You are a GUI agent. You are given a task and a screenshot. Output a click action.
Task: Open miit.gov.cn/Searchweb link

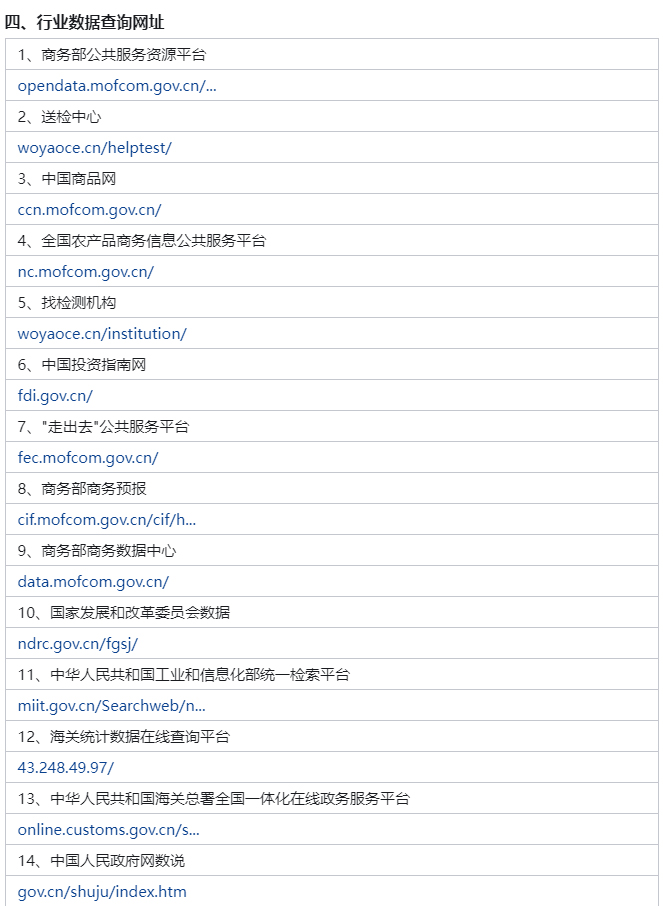(112, 705)
